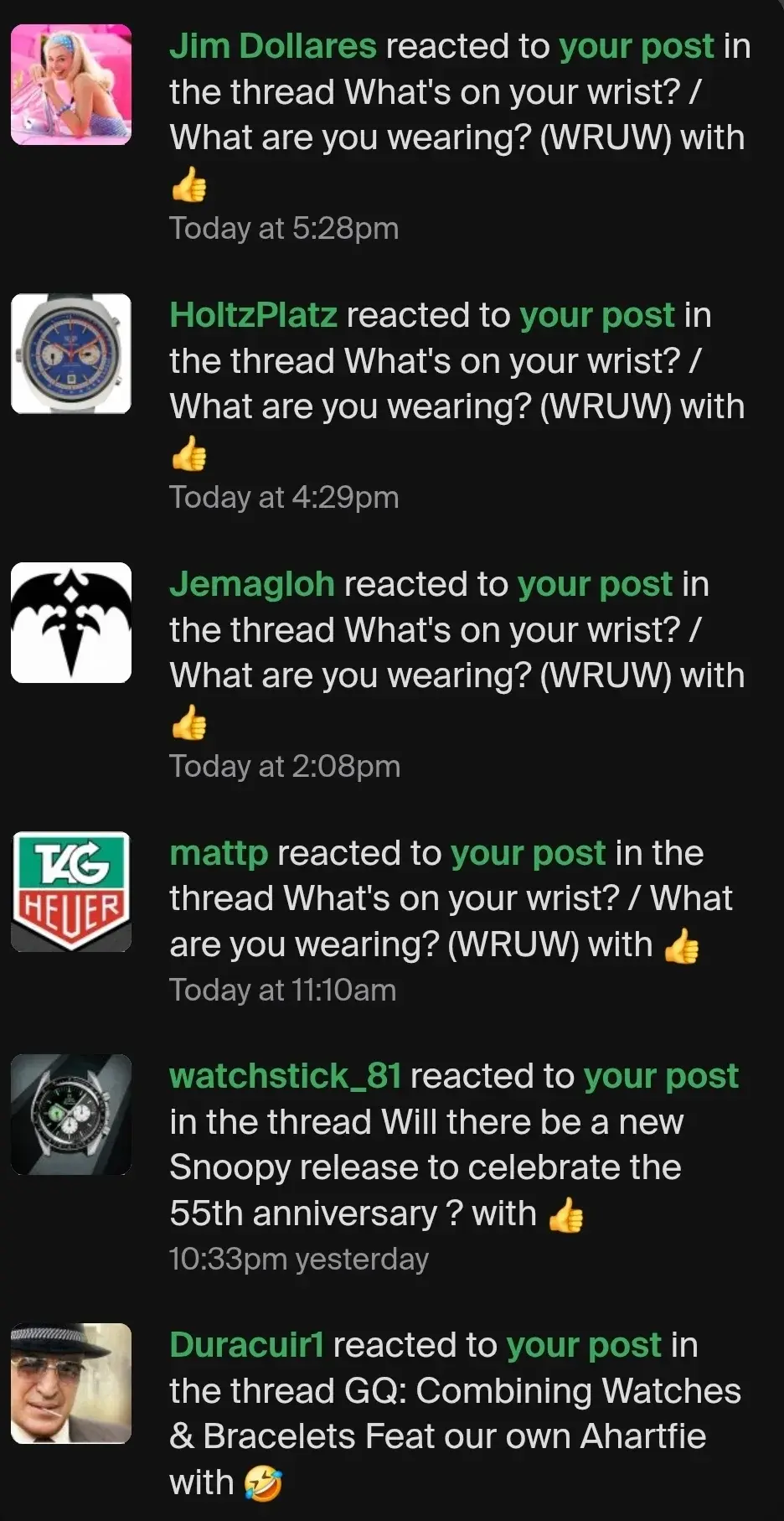Screen dimensions: 784x1521
Task: View your post HoltzPlatz reacted to
Action: pyautogui.click(x=596, y=316)
